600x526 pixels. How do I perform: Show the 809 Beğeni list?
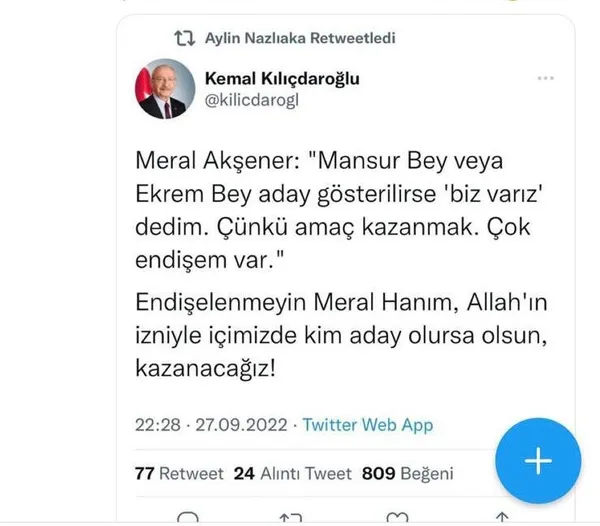coord(410,473)
